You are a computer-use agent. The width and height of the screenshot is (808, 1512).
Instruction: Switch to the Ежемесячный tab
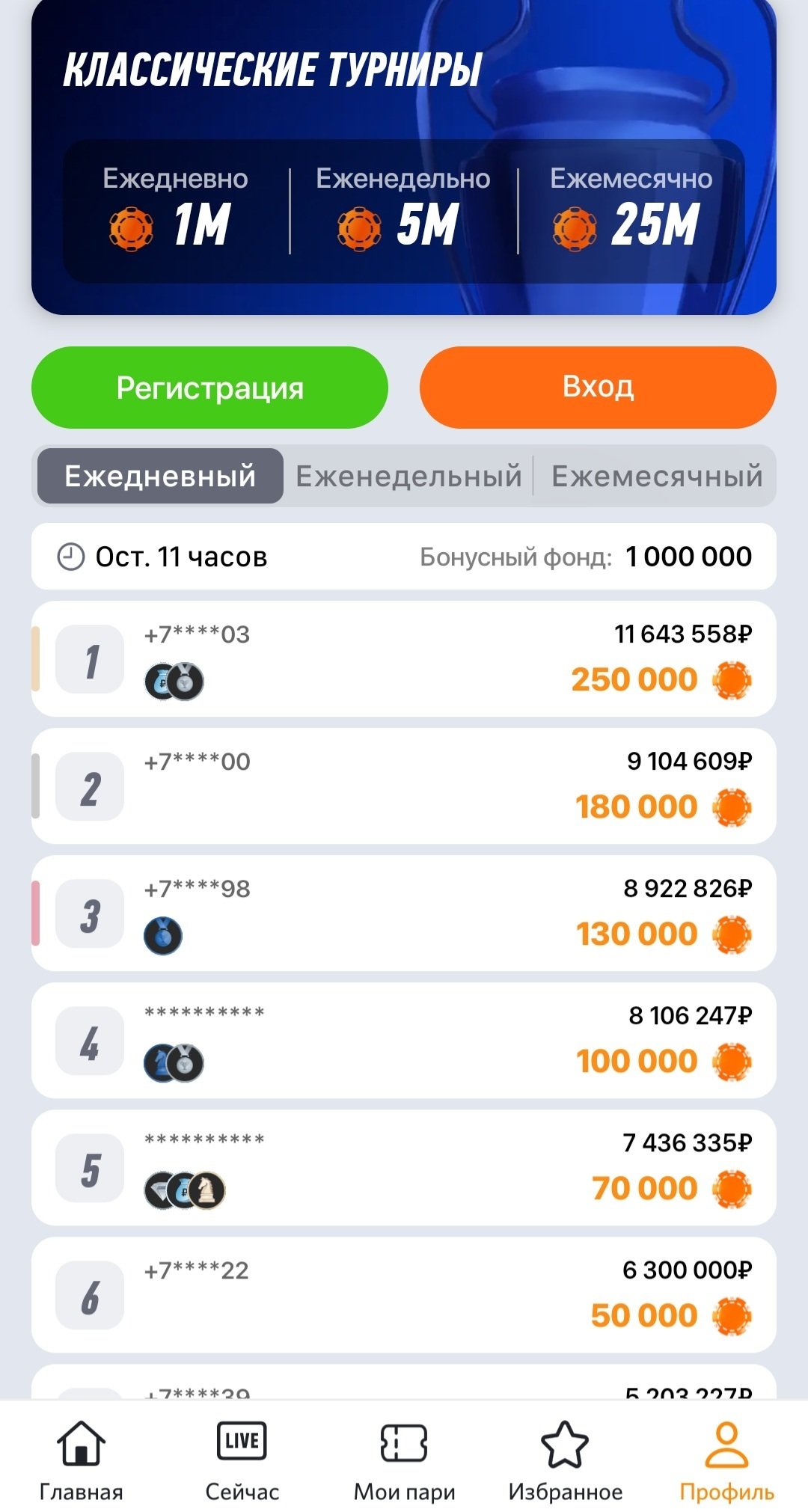pyautogui.click(x=656, y=476)
